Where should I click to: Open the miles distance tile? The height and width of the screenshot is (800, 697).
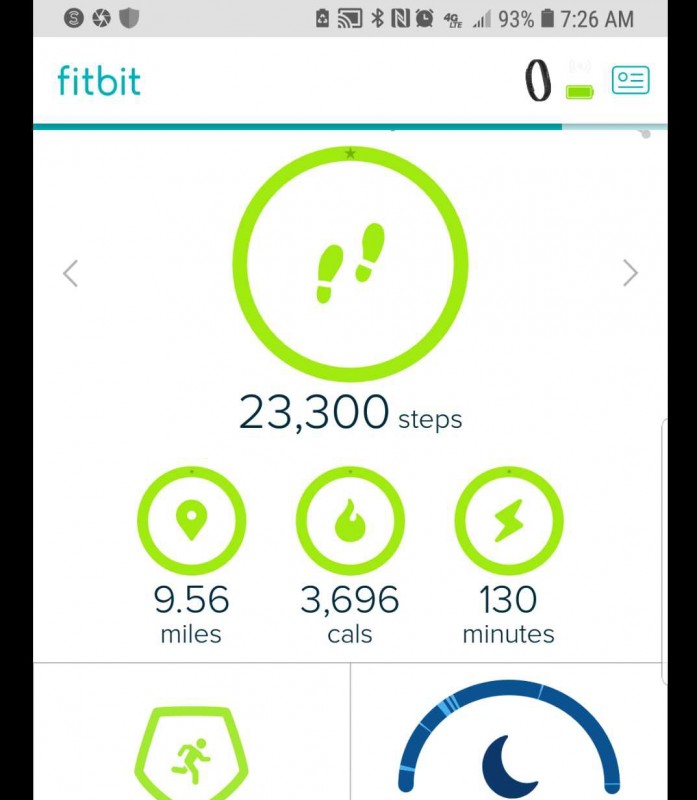[191, 522]
